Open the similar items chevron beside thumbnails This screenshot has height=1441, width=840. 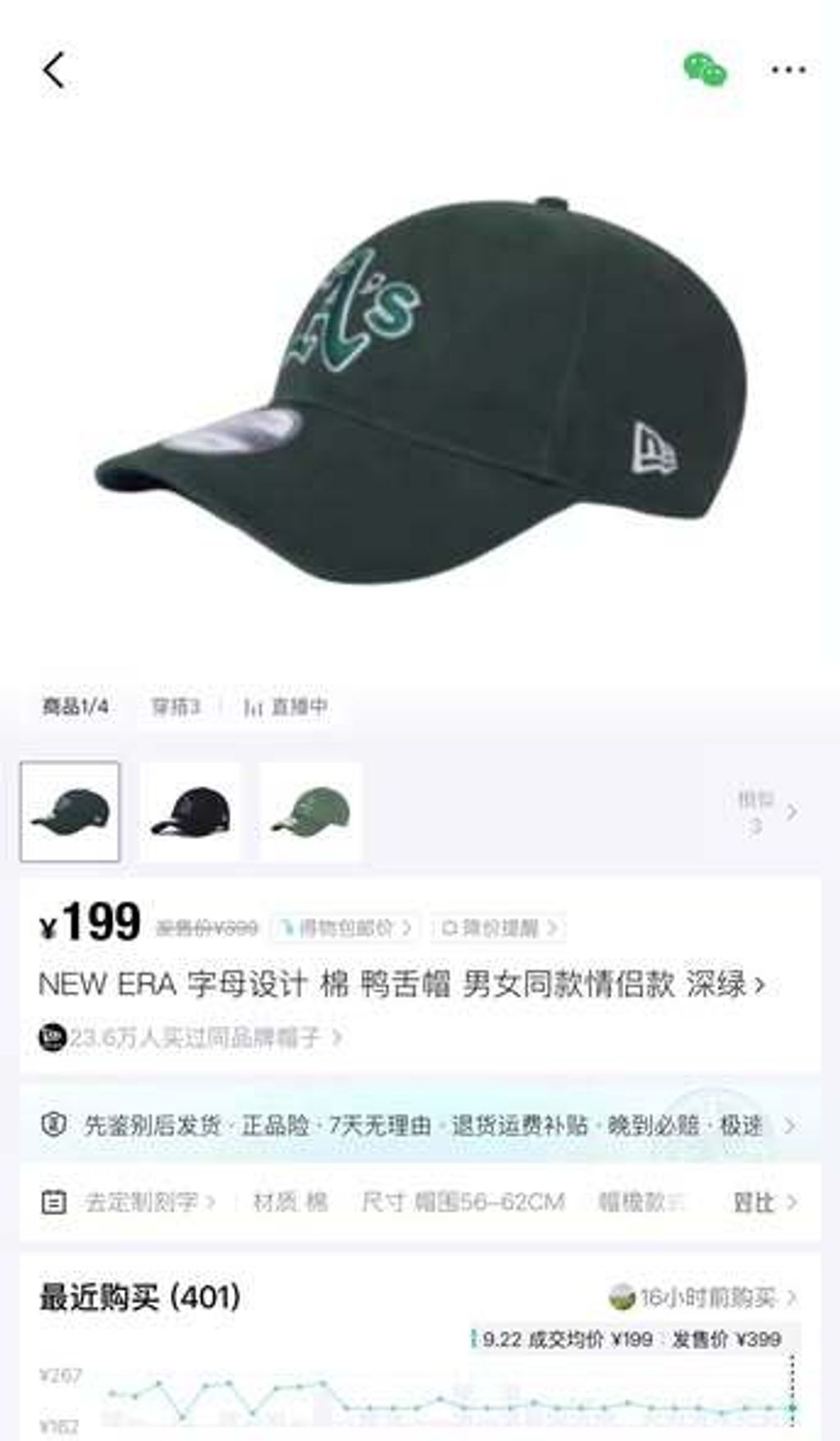pyautogui.click(x=768, y=812)
